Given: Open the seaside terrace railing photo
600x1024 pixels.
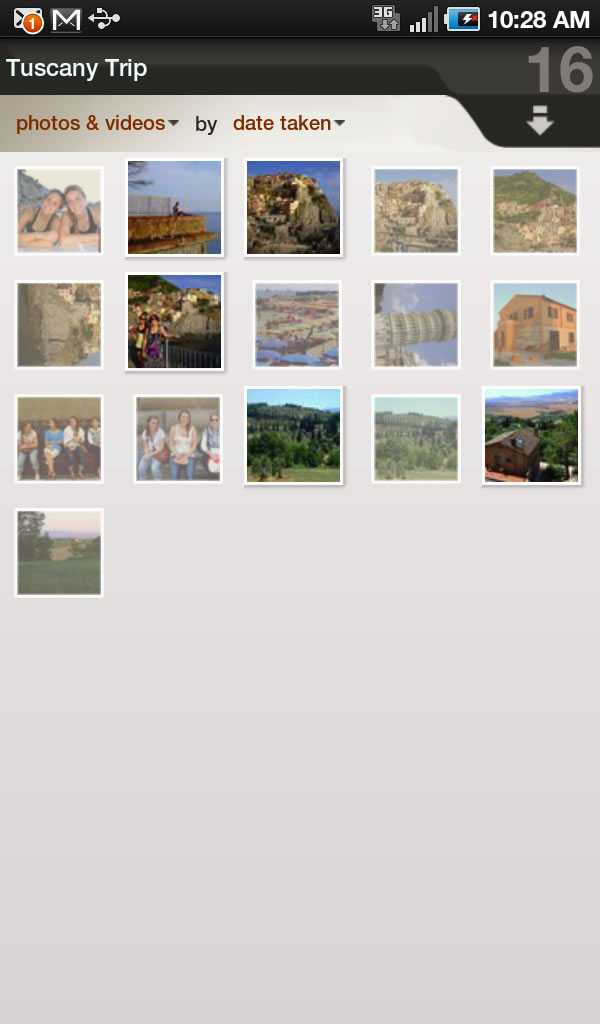Looking at the screenshot, I should tap(174, 207).
